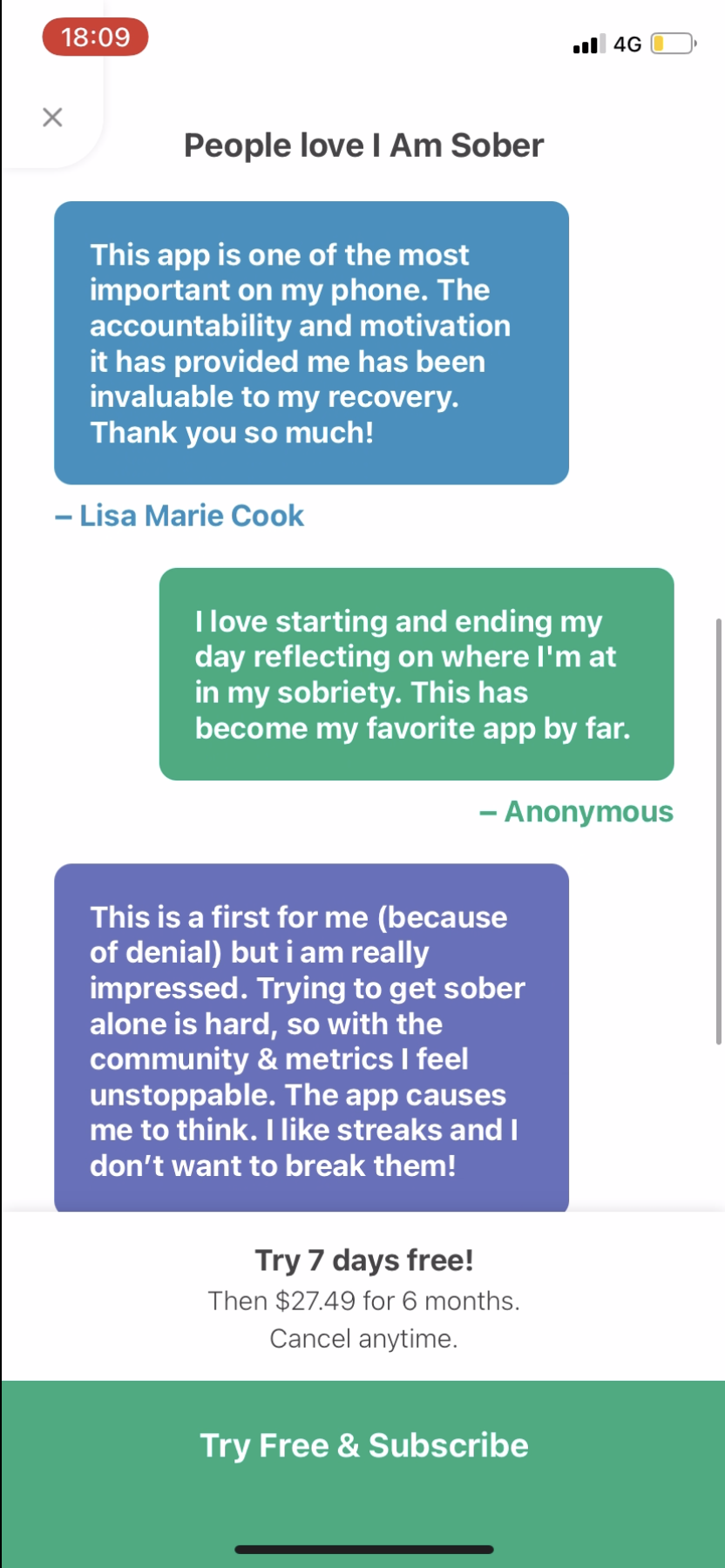Select the blue testimonial card

tap(311, 342)
